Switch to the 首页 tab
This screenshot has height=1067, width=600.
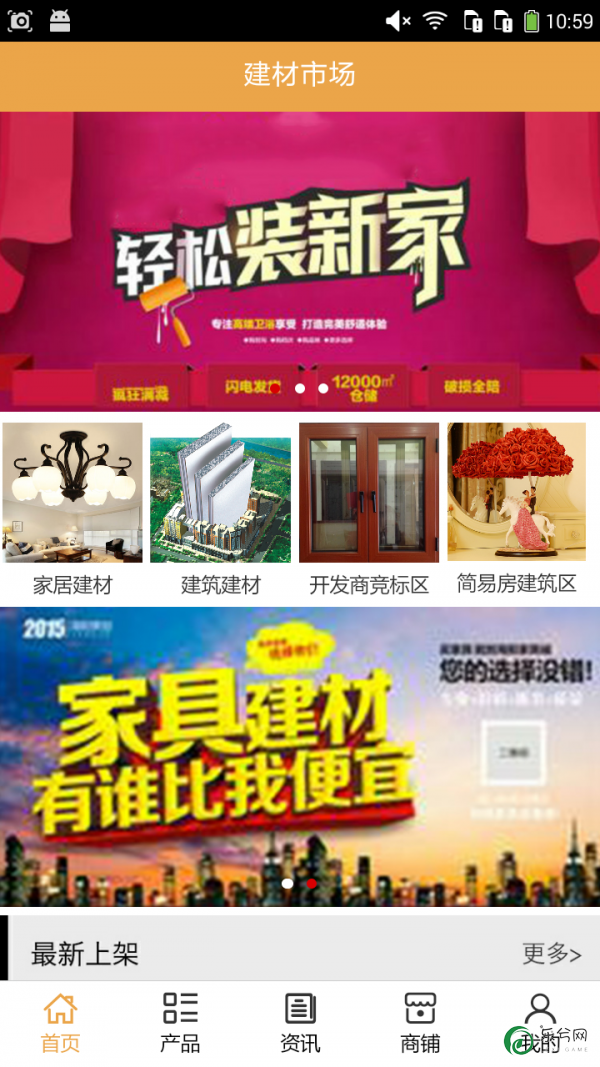[x=60, y=1022]
